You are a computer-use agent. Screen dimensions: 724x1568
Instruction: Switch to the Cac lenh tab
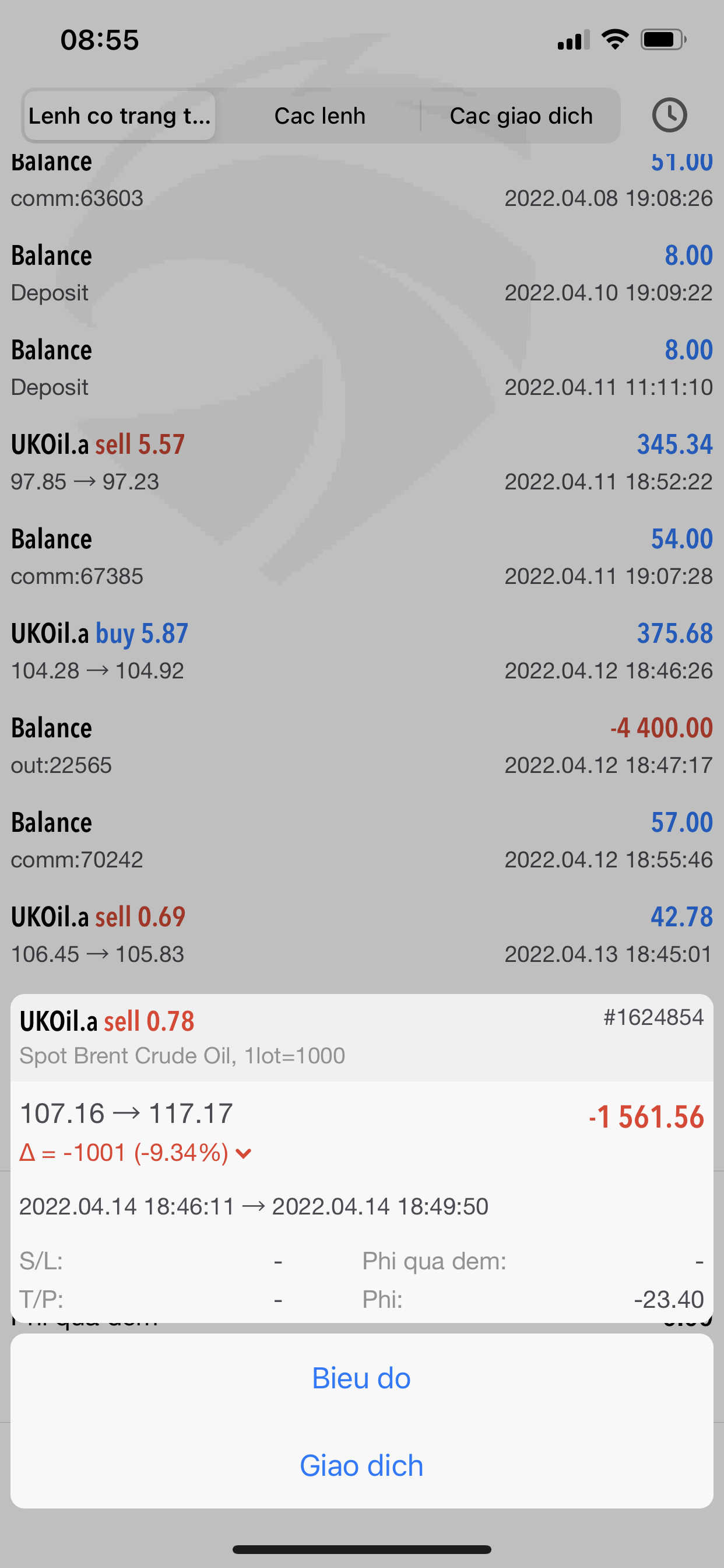click(319, 116)
